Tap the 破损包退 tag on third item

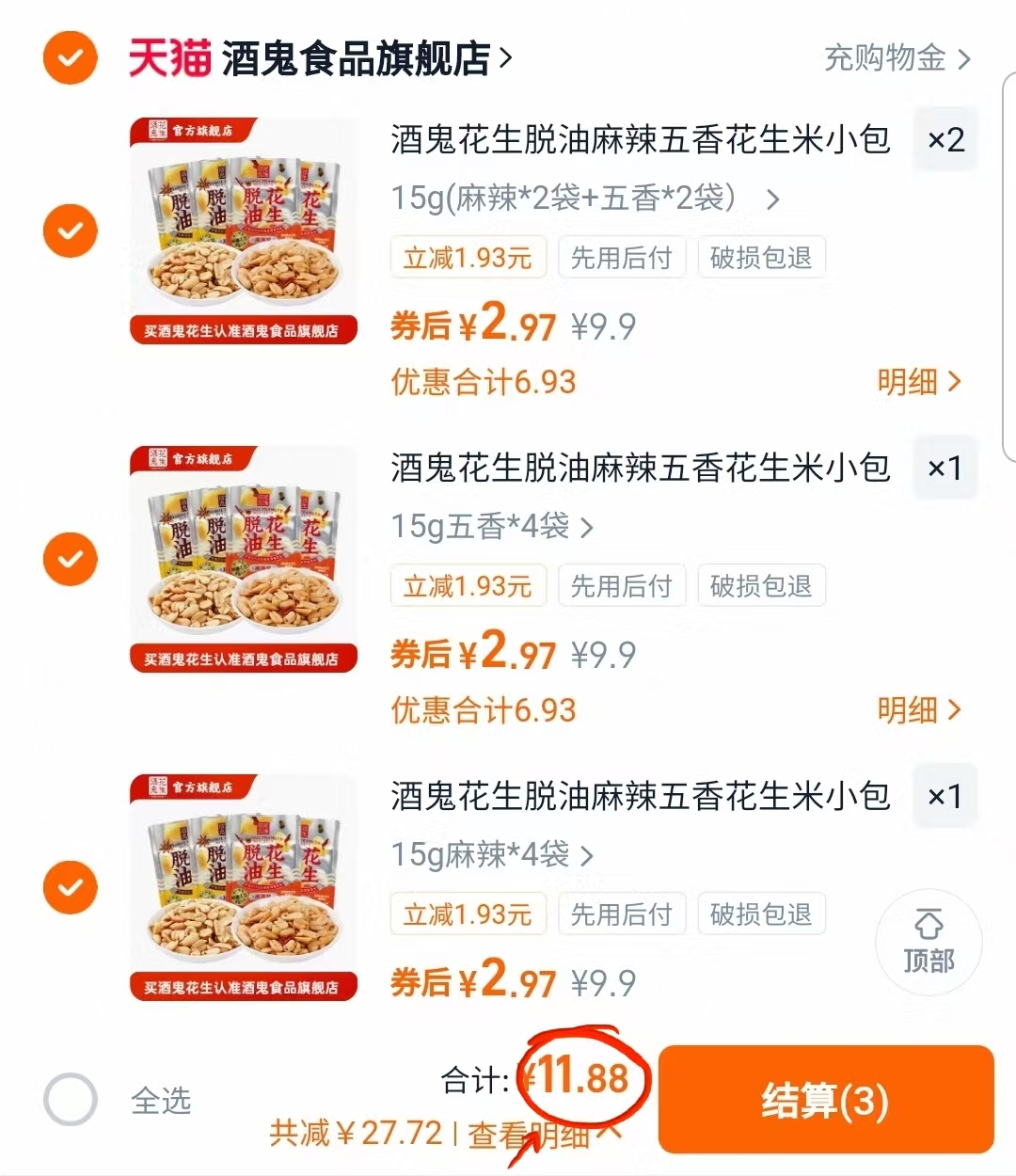tap(762, 914)
